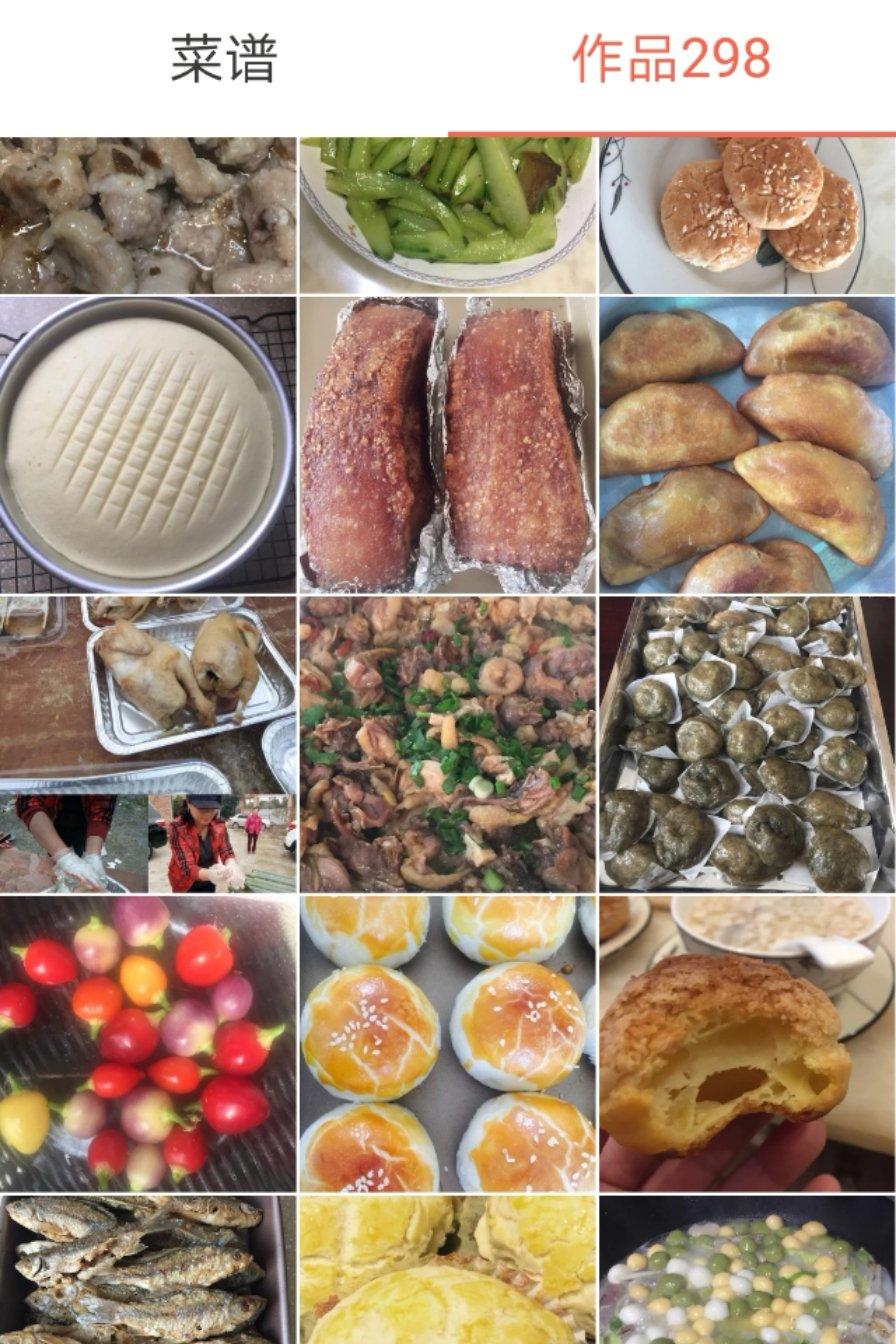Select the 作品298 tab

[671, 59]
